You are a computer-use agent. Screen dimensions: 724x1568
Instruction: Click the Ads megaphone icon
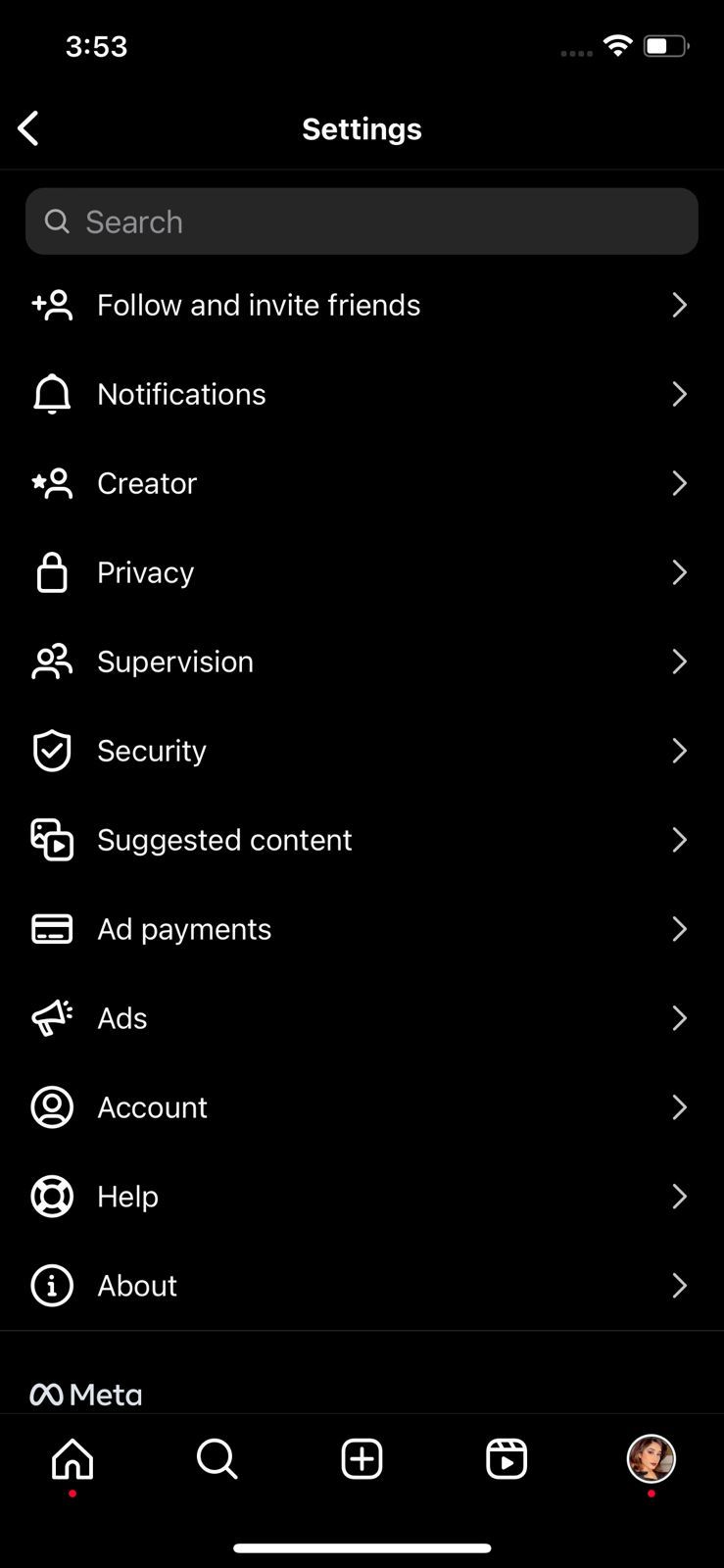click(52, 1018)
